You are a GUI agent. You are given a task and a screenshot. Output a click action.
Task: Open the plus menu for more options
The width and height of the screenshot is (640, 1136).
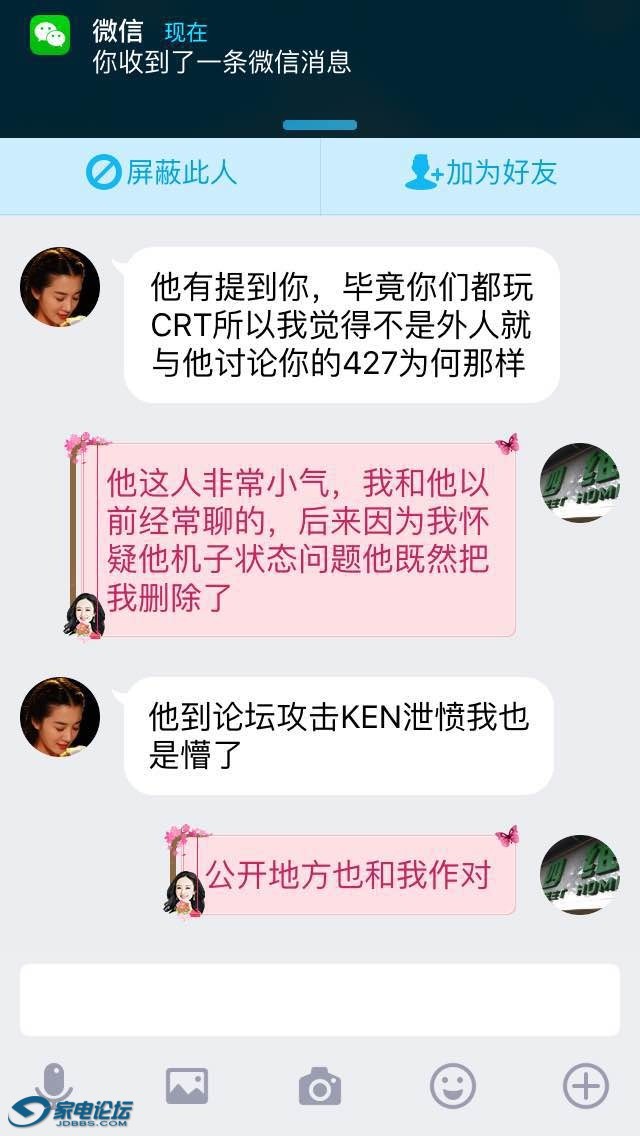coord(585,1086)
